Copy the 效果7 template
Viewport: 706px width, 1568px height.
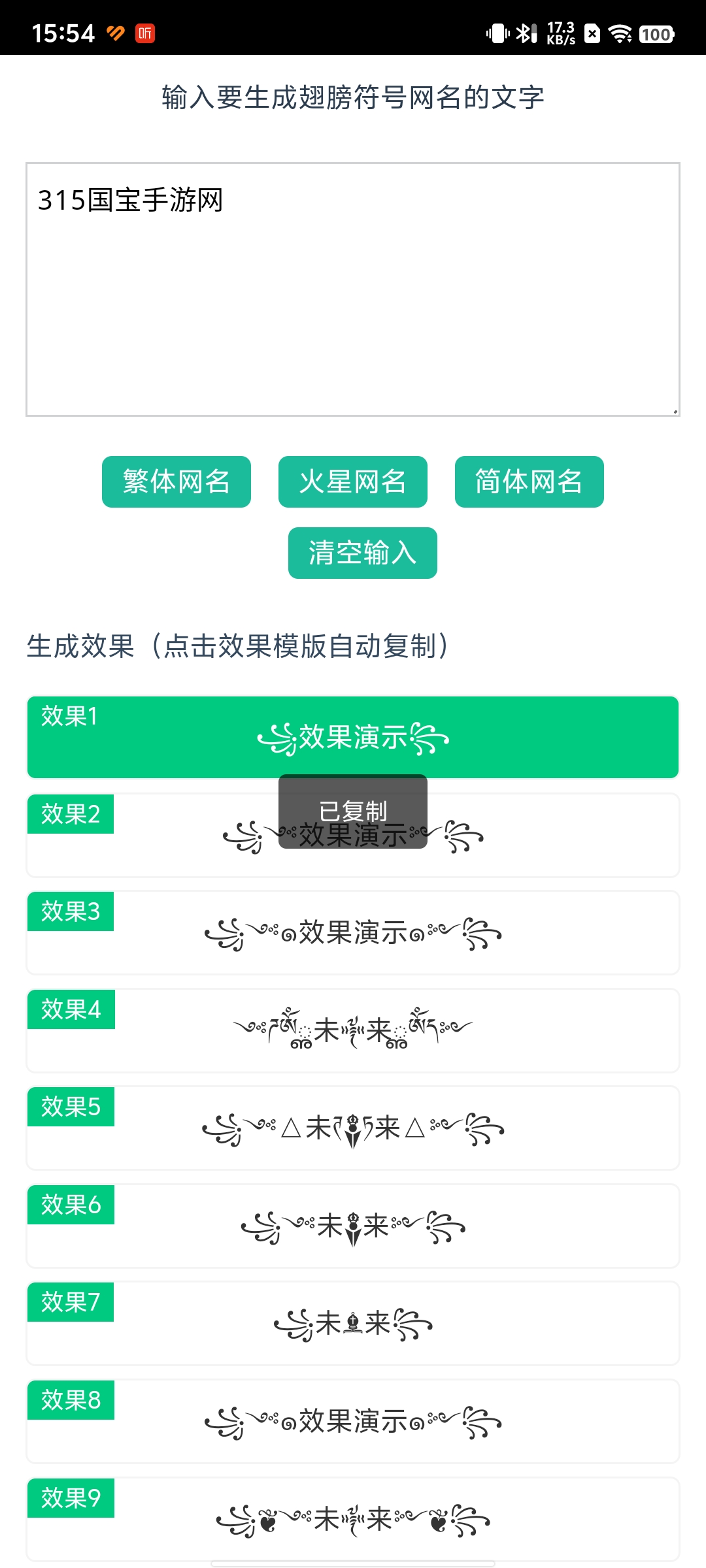(353, 1324)
